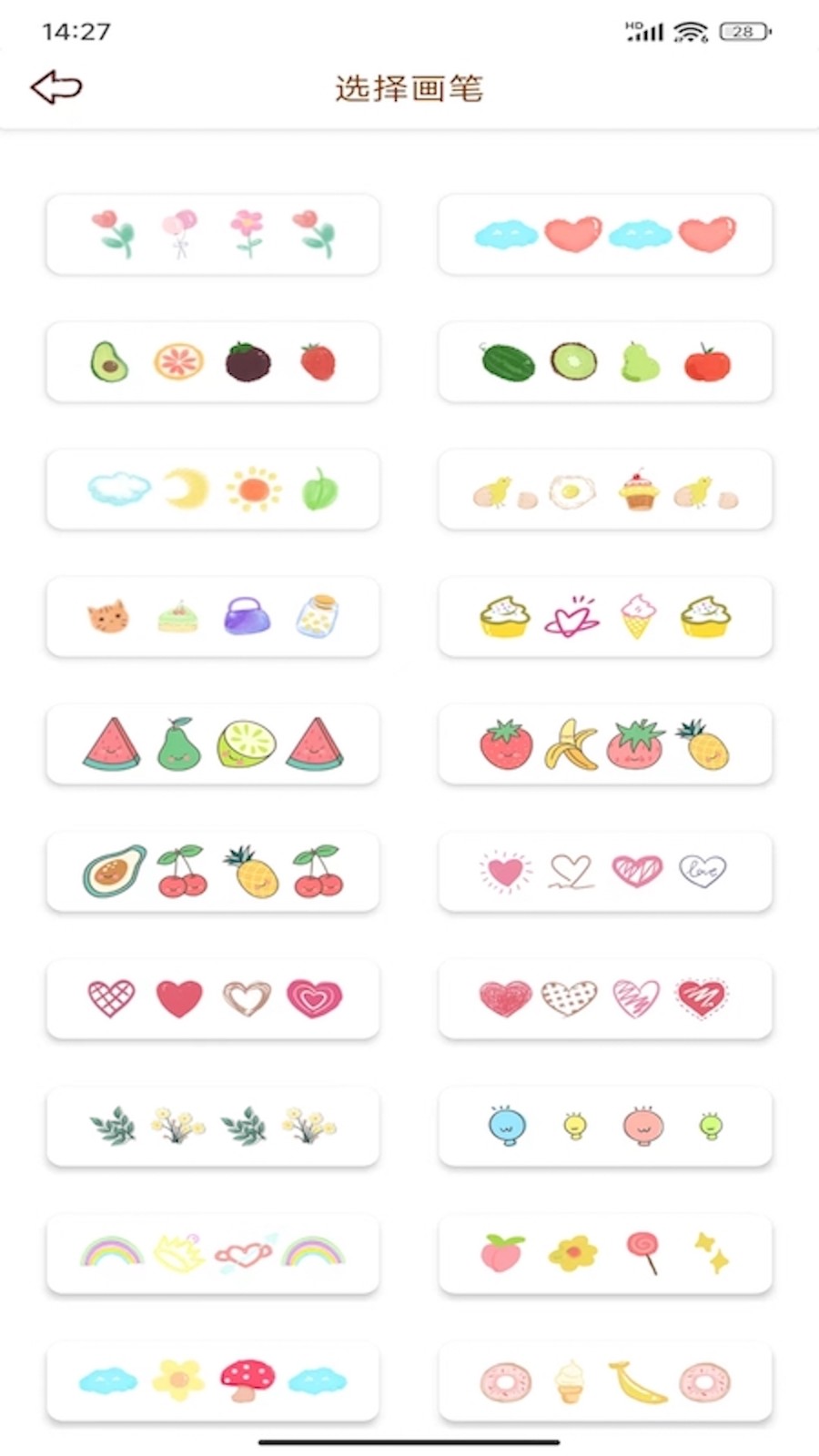Choose the clouds and hearts brush set
Image resolution: width=819 pixels, height=1456 pixels.
click(605, 235)
